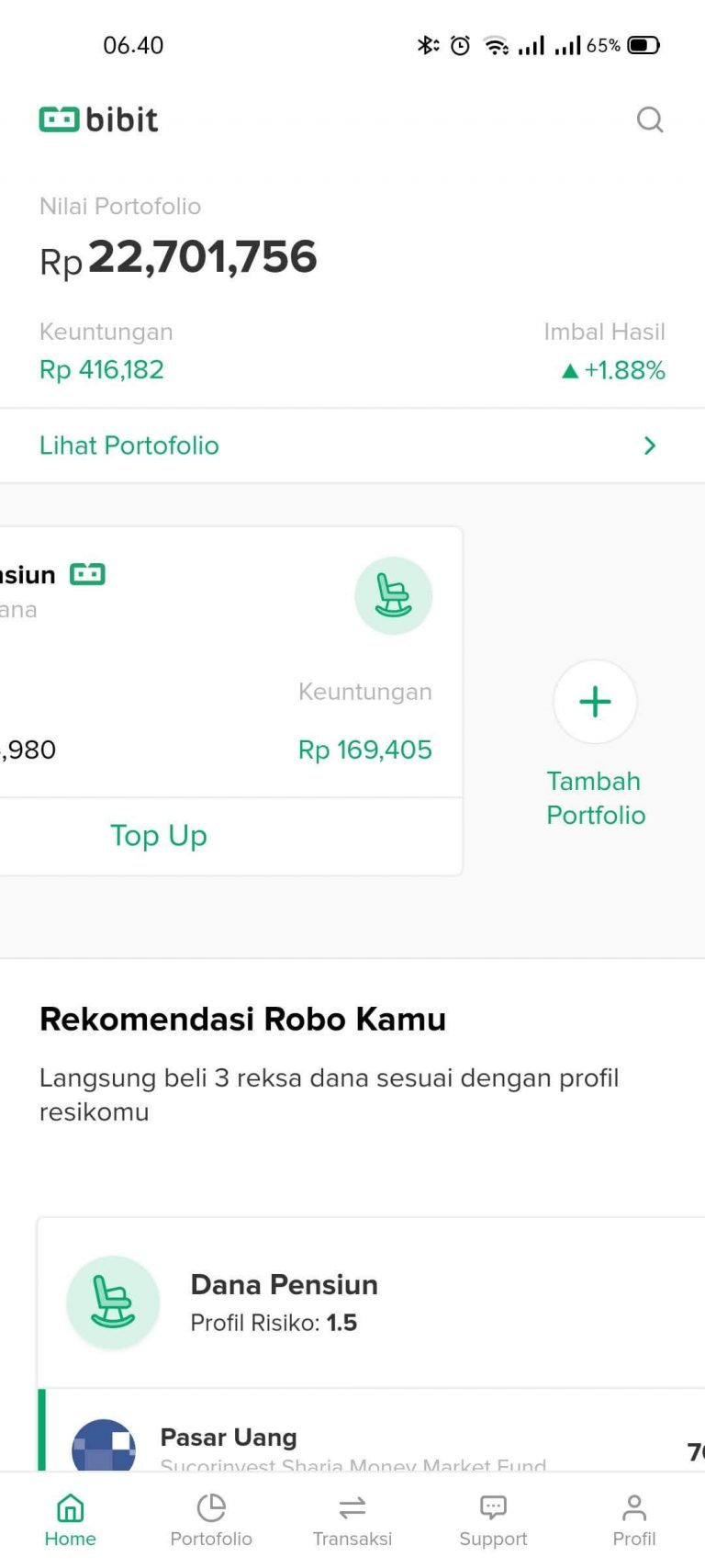
Task: Open the search using the magnifier icon
Action: [650, 119]
